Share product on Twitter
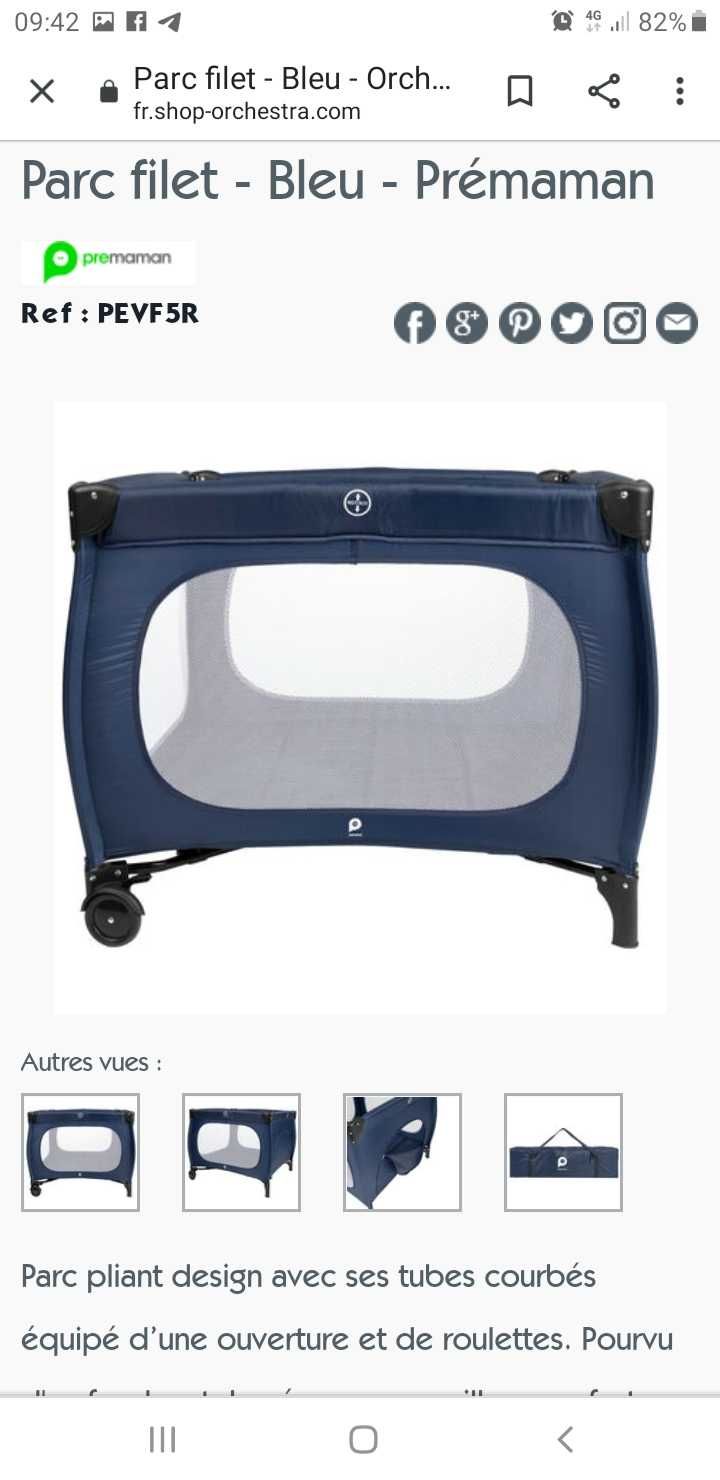720x1480 pixels. [x=571, y=324]
